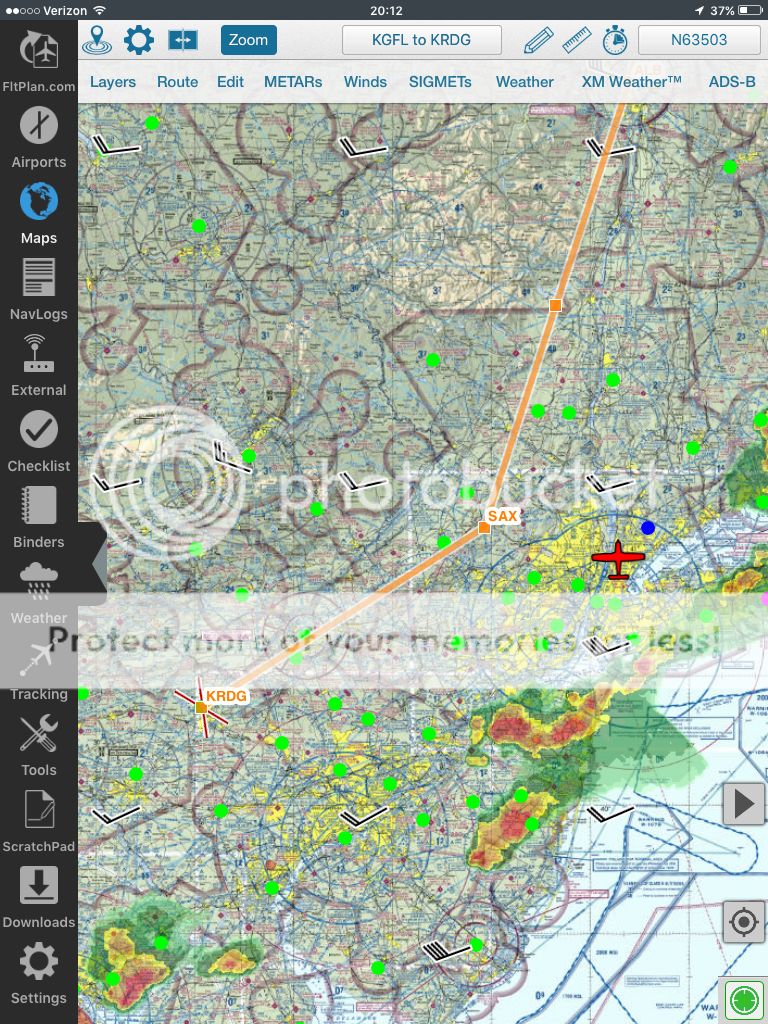The height and width of the screenshot is (1024, 768).
Task: Tap the Zoom button
Action: point(248,40)
